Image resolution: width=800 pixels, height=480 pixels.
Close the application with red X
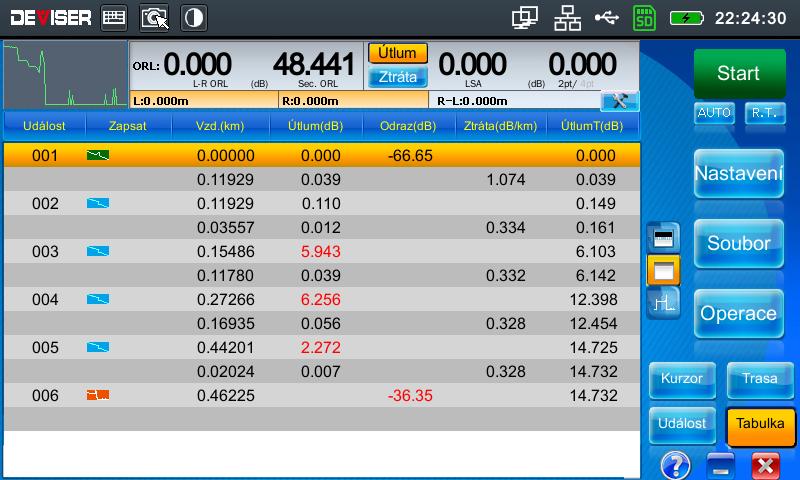(x=765, y=466)
